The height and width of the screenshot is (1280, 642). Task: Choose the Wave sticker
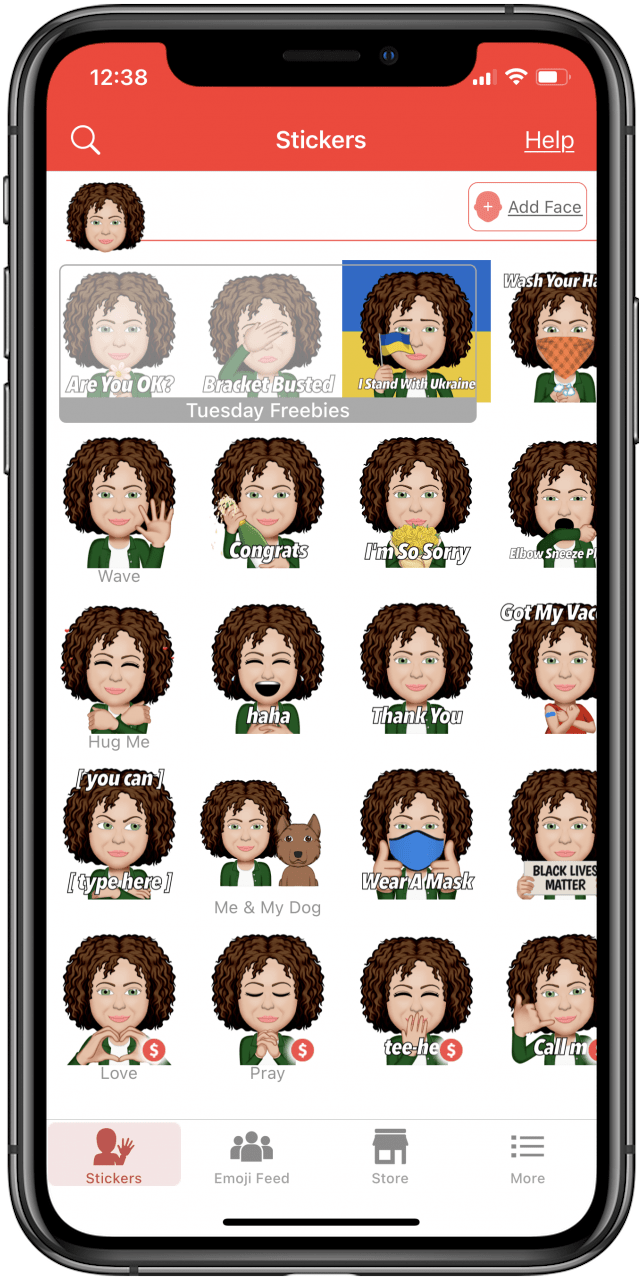[x=119, y=505]
